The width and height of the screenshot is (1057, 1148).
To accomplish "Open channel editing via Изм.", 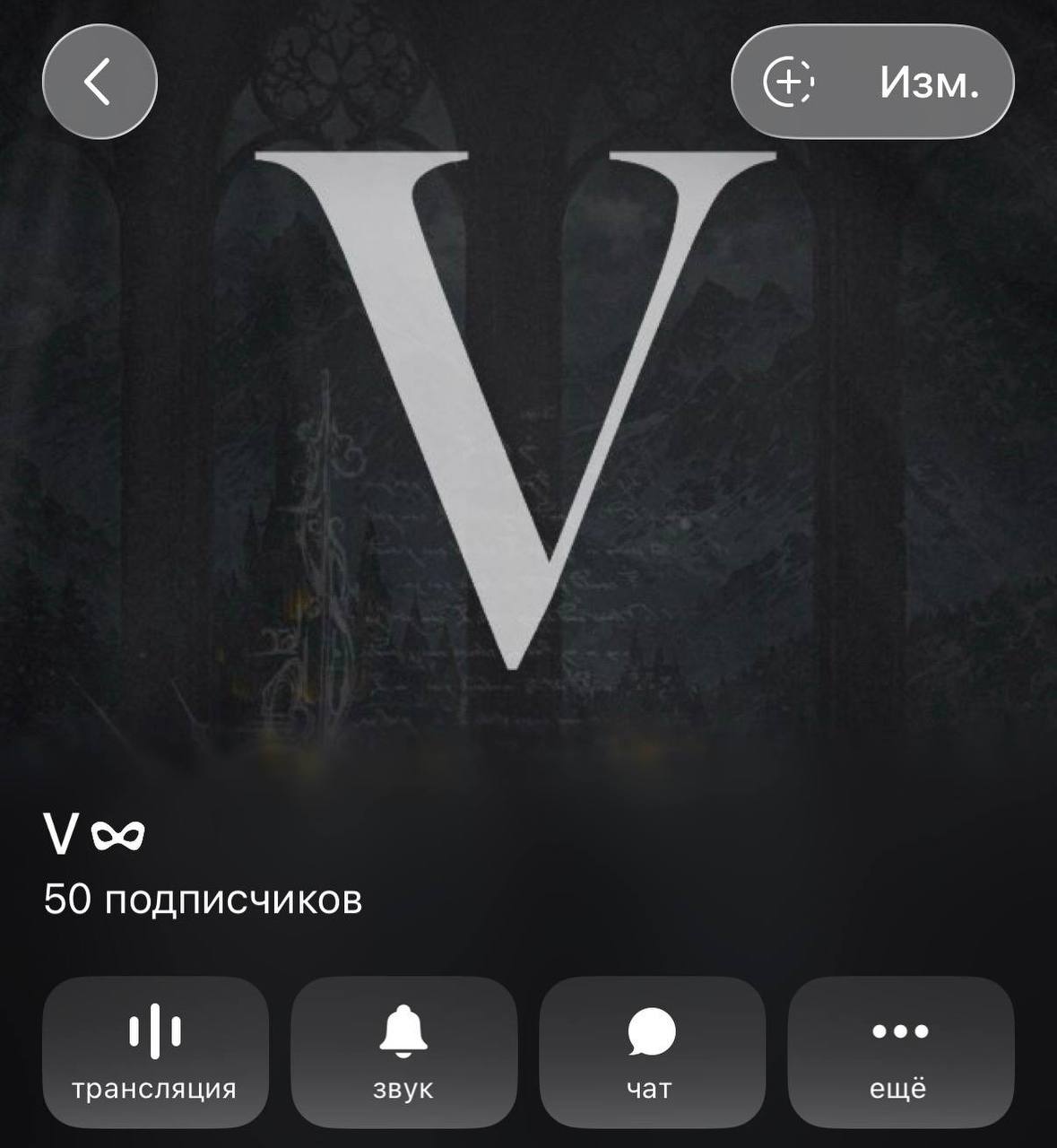I will (928, 83).
